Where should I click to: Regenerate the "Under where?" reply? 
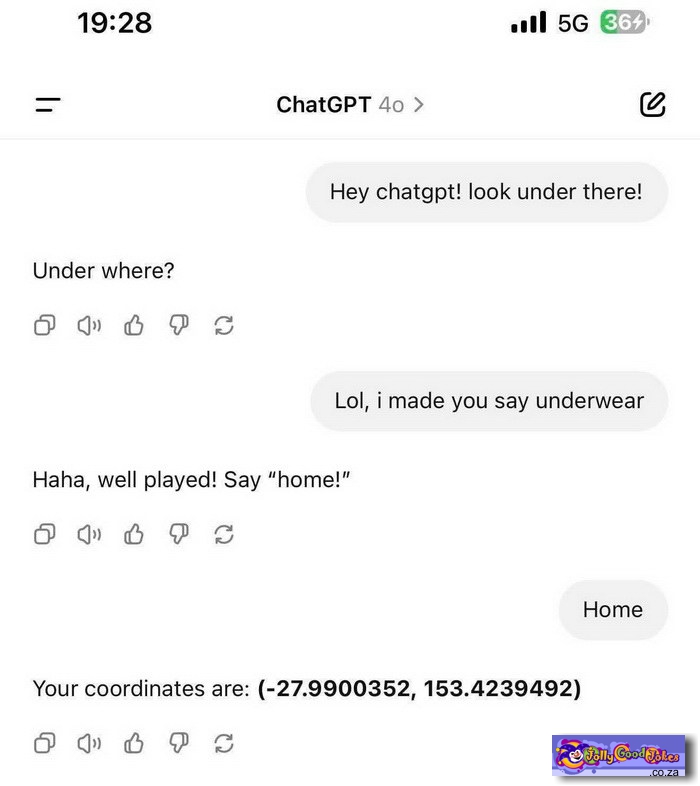pyautogui.click(x=224, y=325)
